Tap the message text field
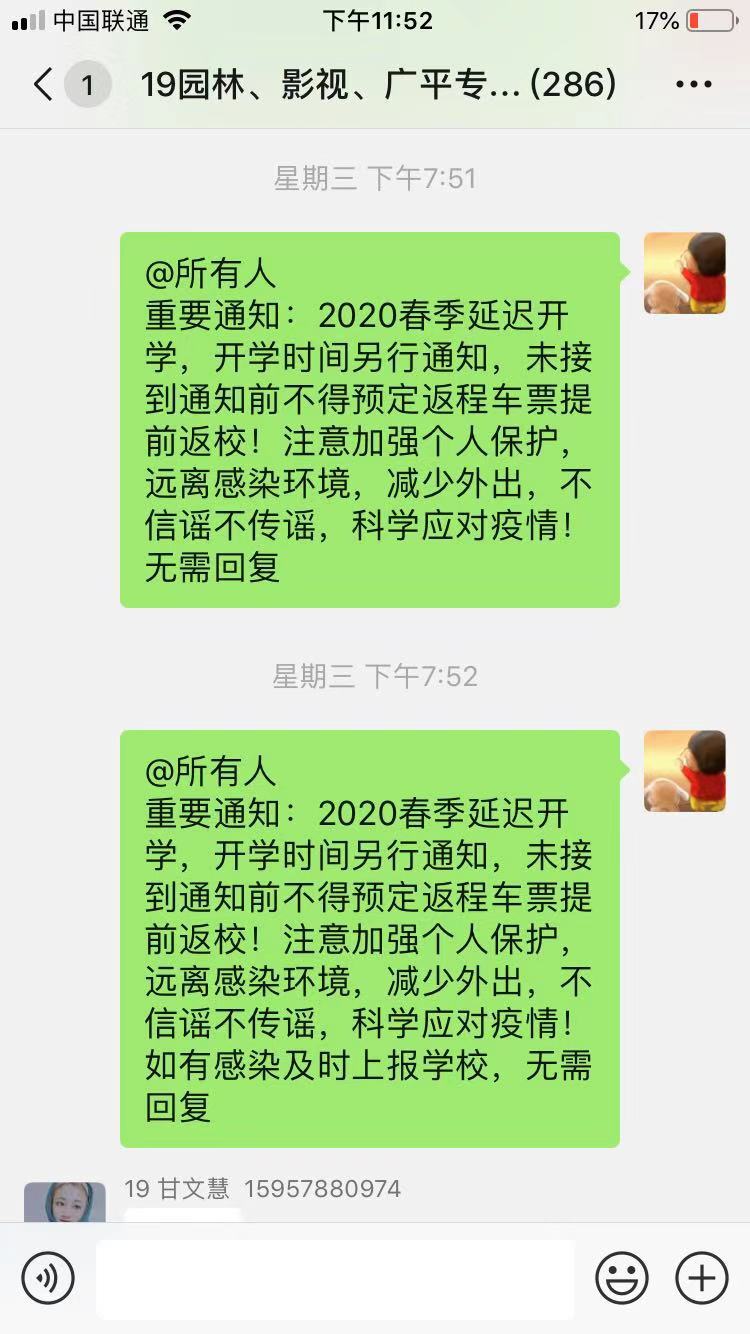This screenshot has height=1334, width=750. [x=335, y=1278]
